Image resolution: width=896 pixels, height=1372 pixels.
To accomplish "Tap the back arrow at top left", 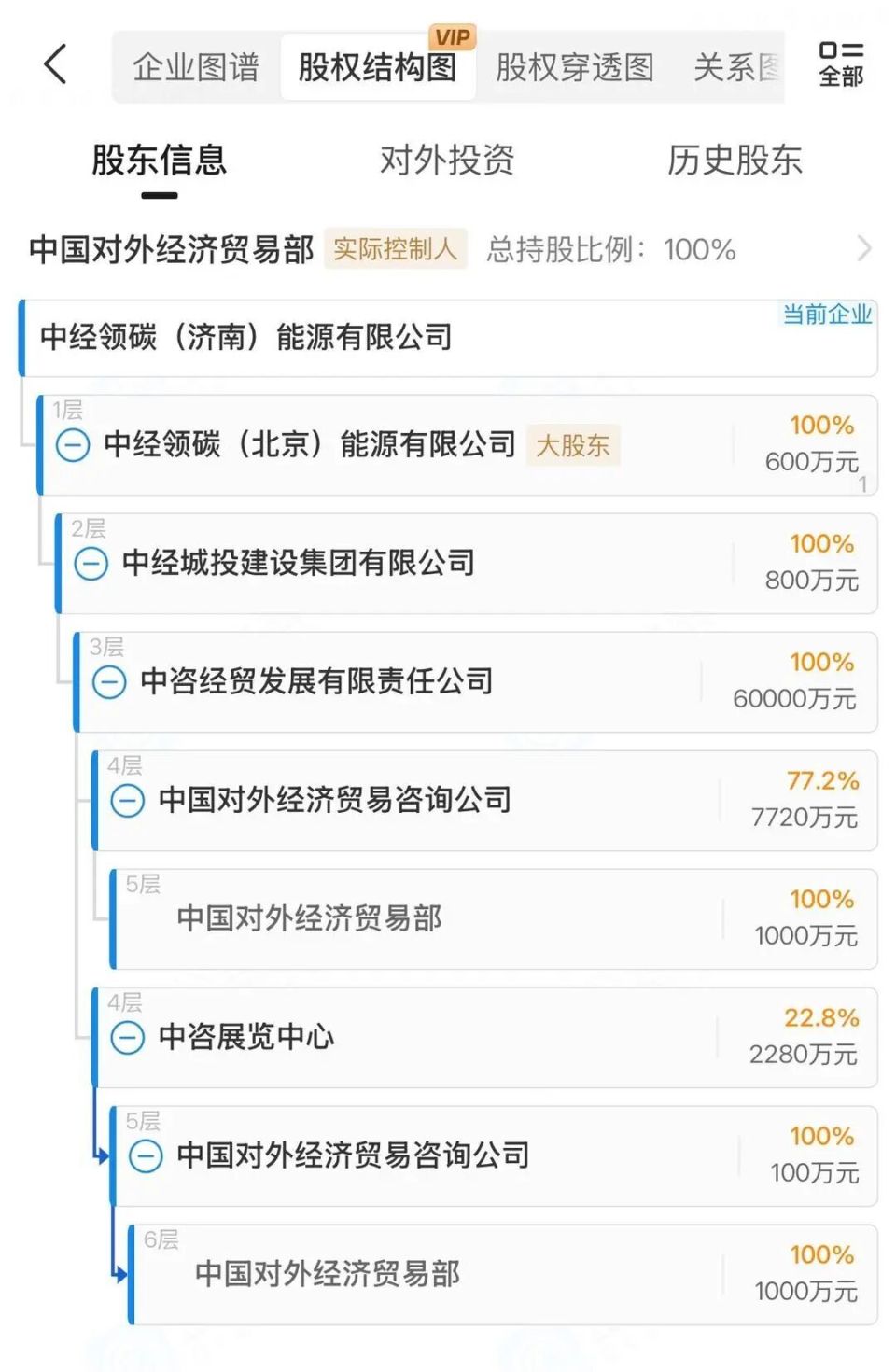I will coord(56,65).
